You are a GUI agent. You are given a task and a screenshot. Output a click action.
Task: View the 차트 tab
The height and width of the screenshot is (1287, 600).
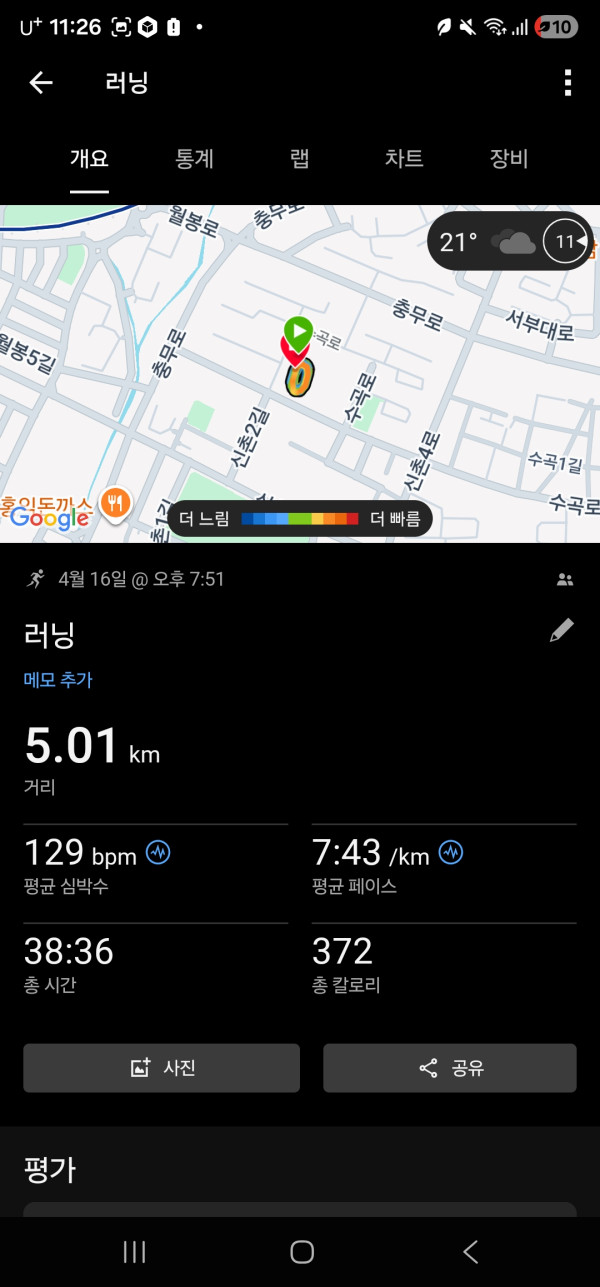click(x=404, y=159)
